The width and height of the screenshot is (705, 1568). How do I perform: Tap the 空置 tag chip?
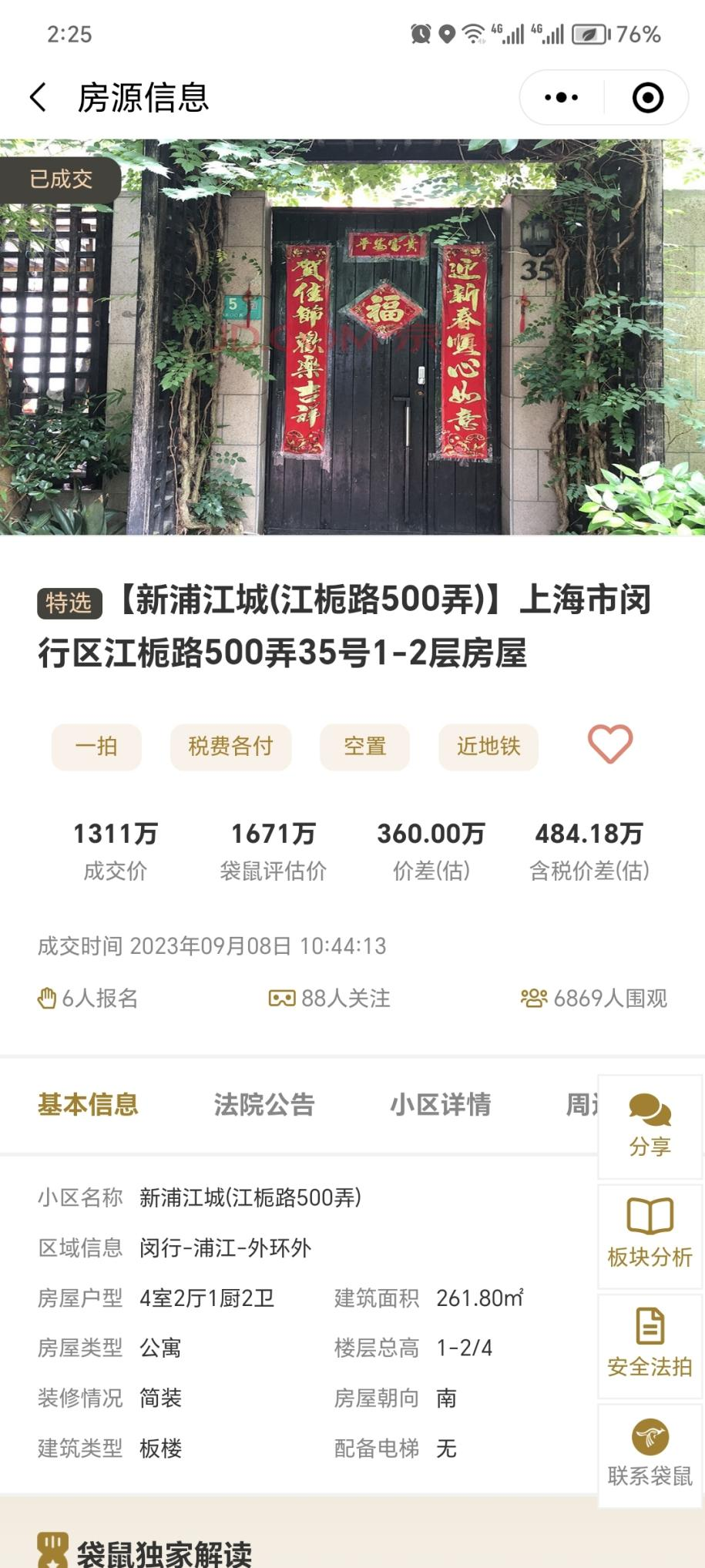point(364,747)
